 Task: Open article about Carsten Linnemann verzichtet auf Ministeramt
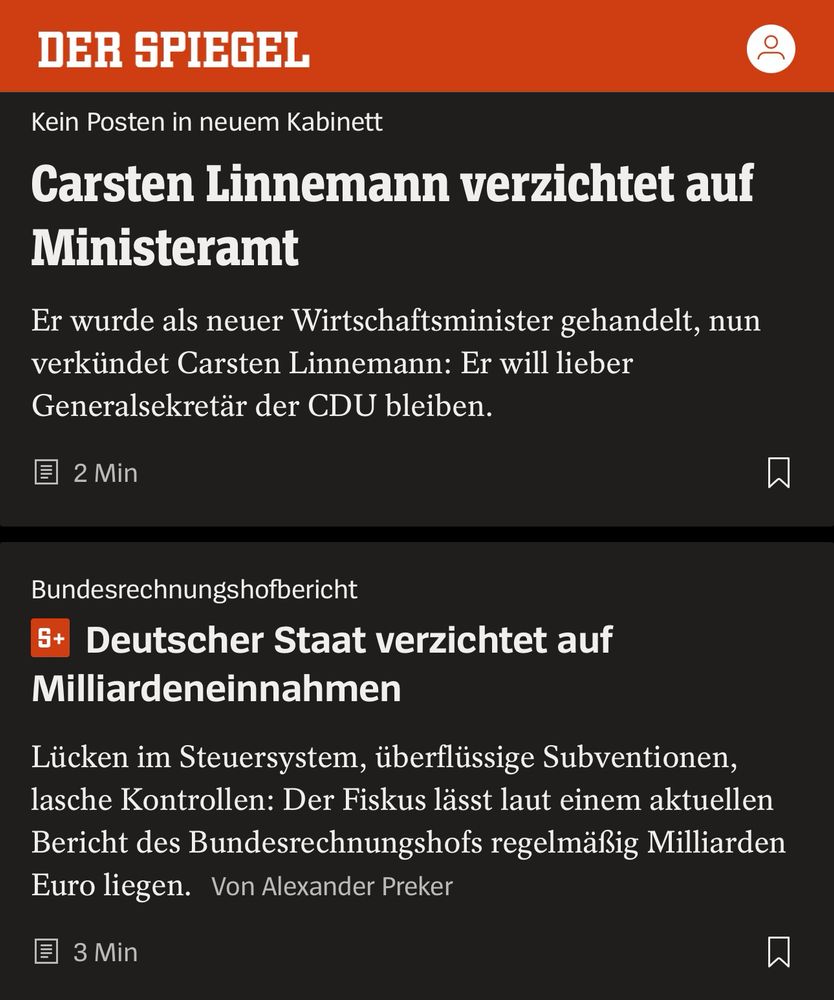point(392,216)
